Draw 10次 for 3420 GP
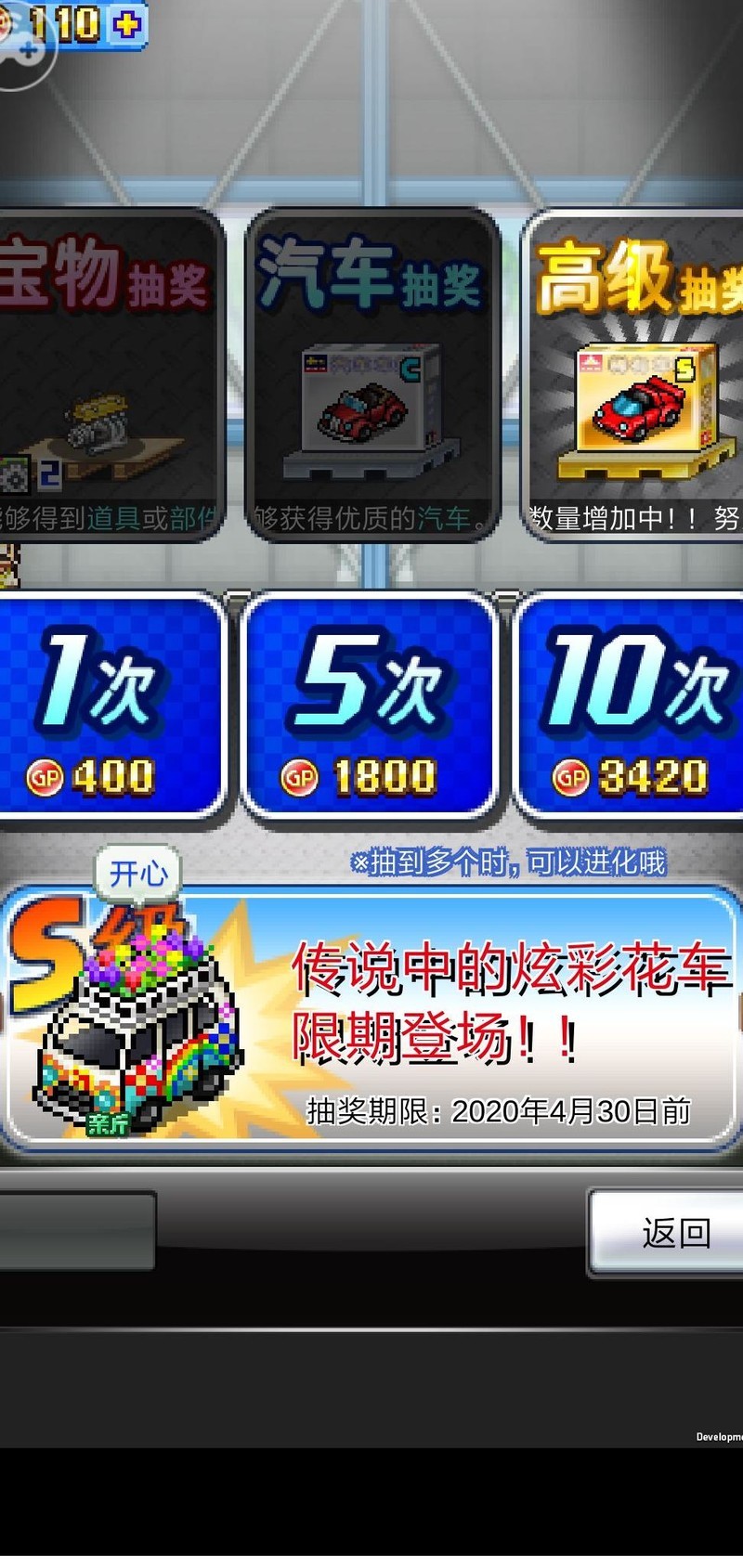Viewport: 743px width, 1568px height. (632, 707)
